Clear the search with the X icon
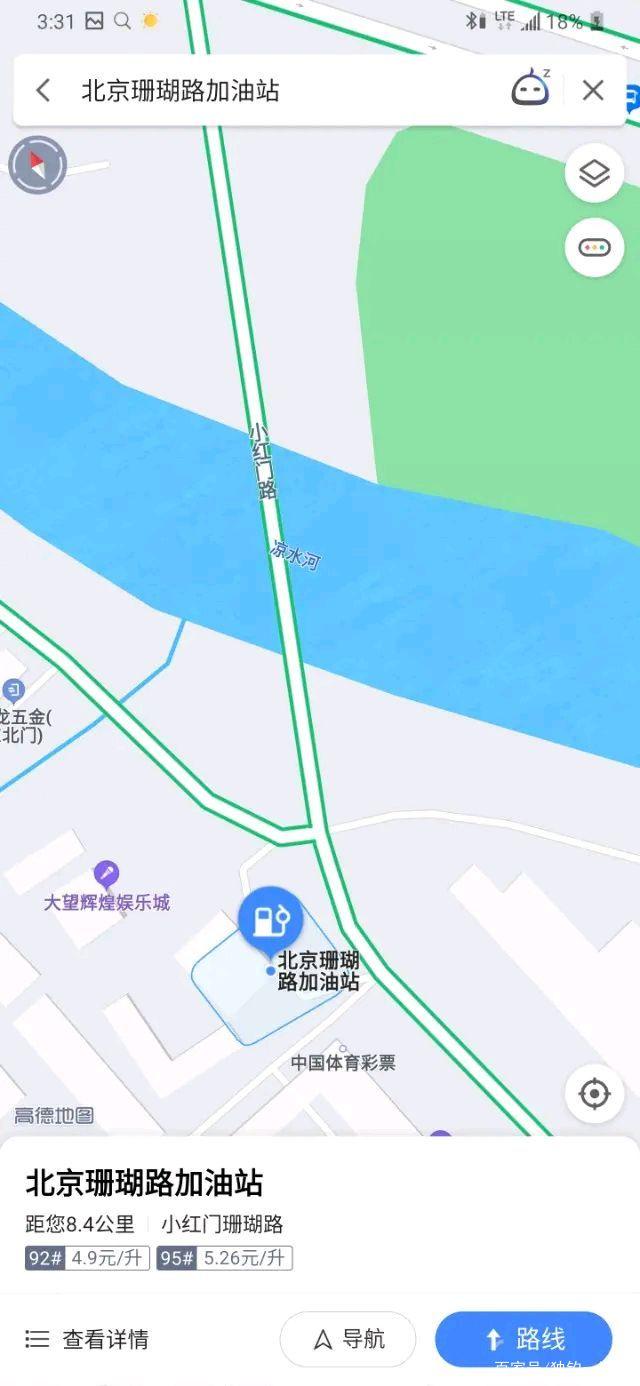 pyautogui.click(x=593, y=91)
